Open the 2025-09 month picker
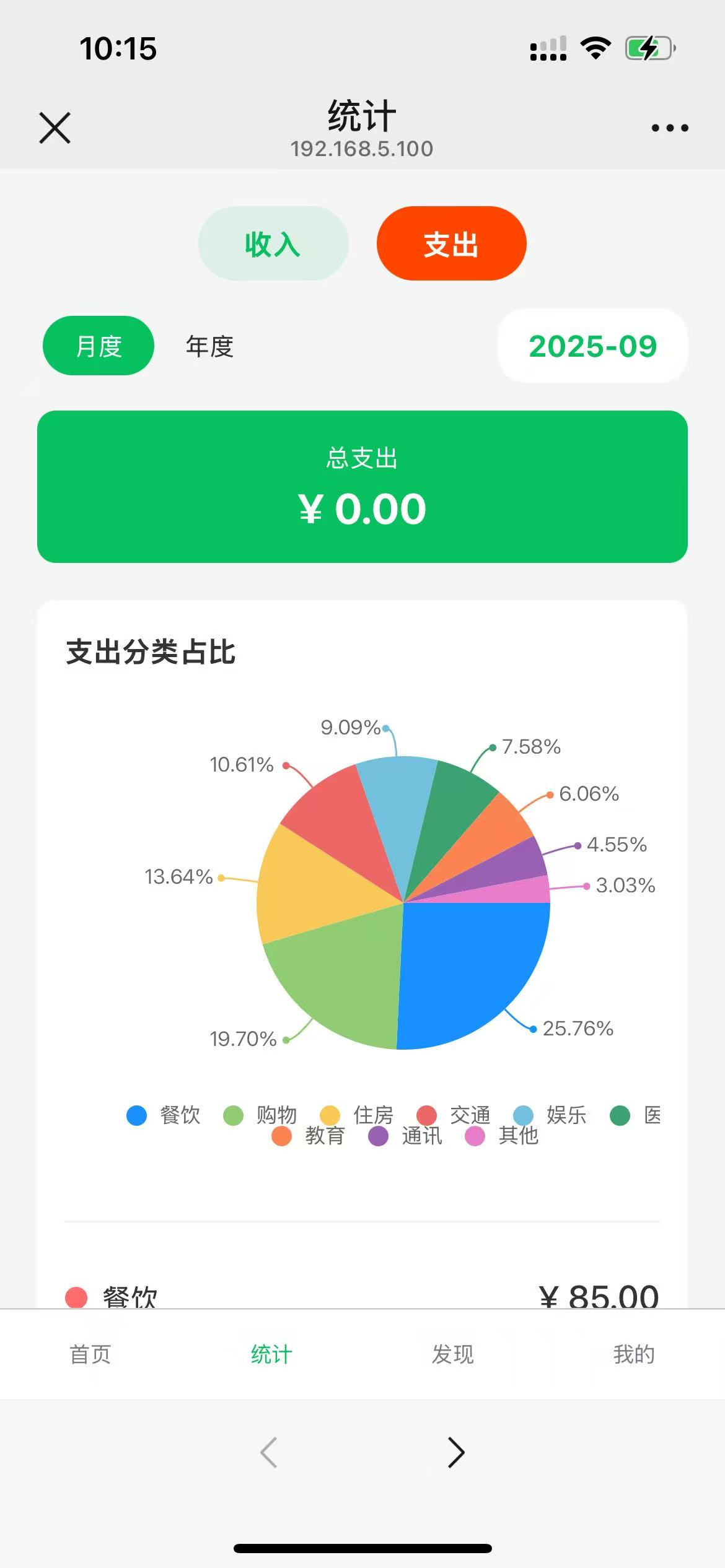 (592, 346)
